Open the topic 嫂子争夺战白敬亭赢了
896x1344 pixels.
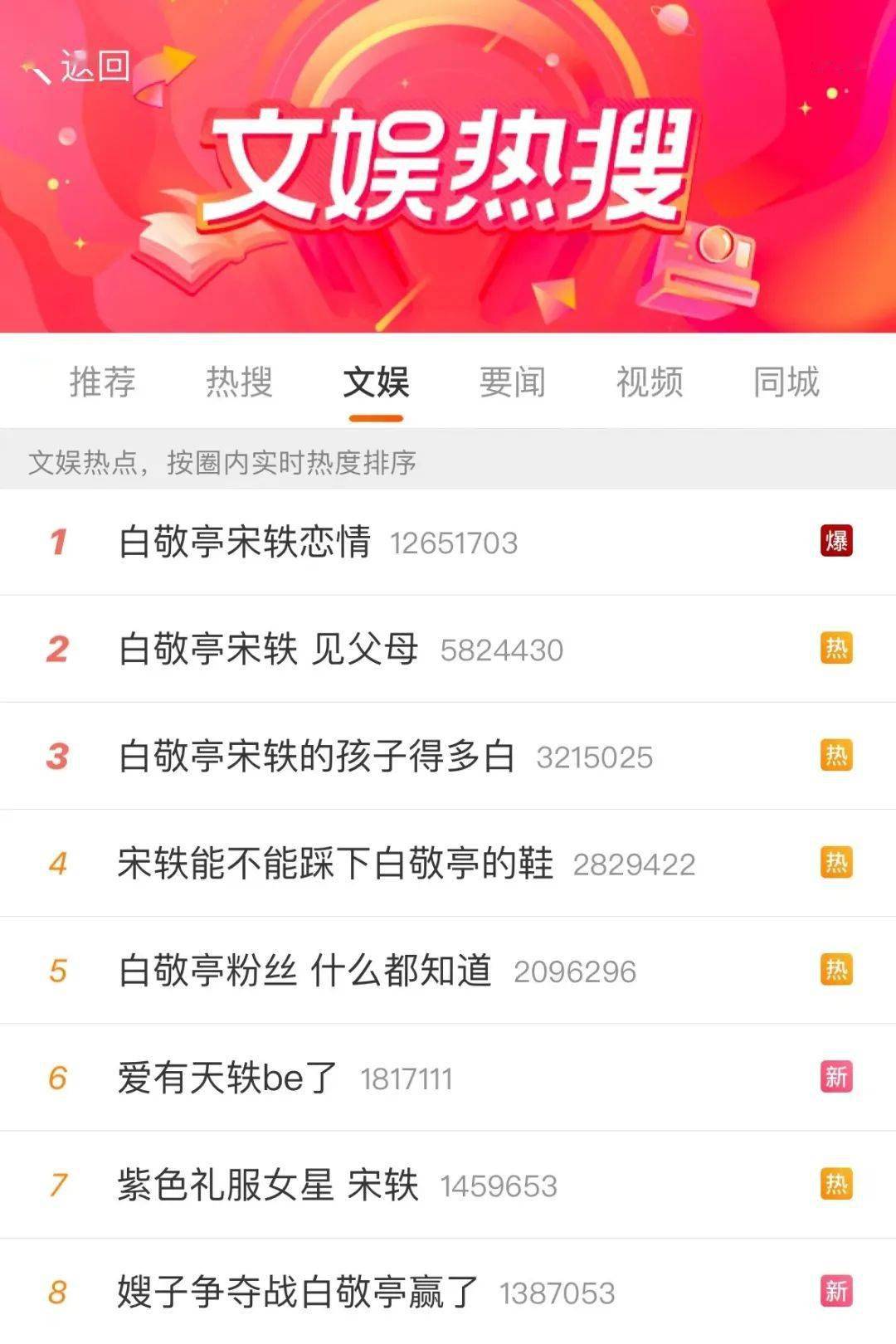[x=299, y=1292]
